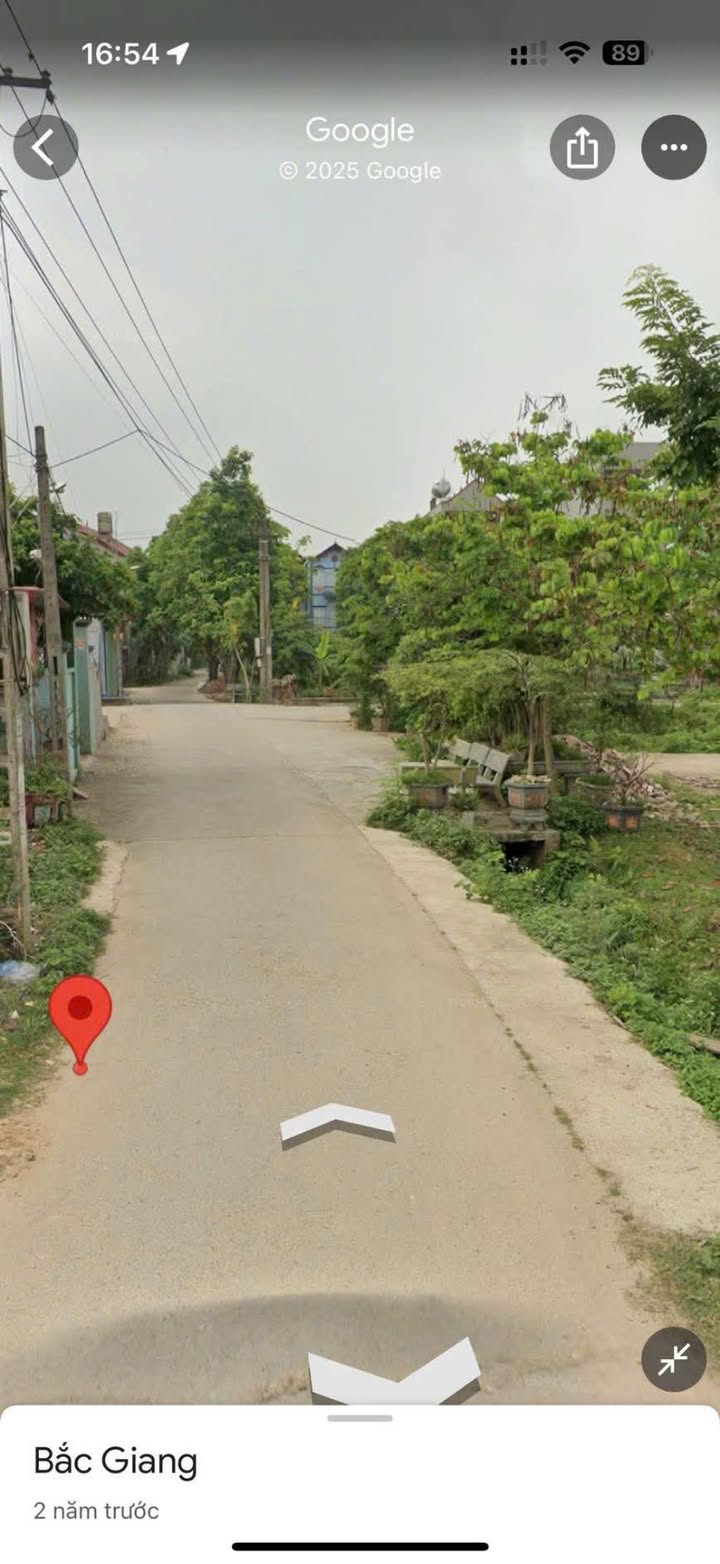Move forward along the road arrow
Screen dimensions: 720x1564
tap(337, 1125)
